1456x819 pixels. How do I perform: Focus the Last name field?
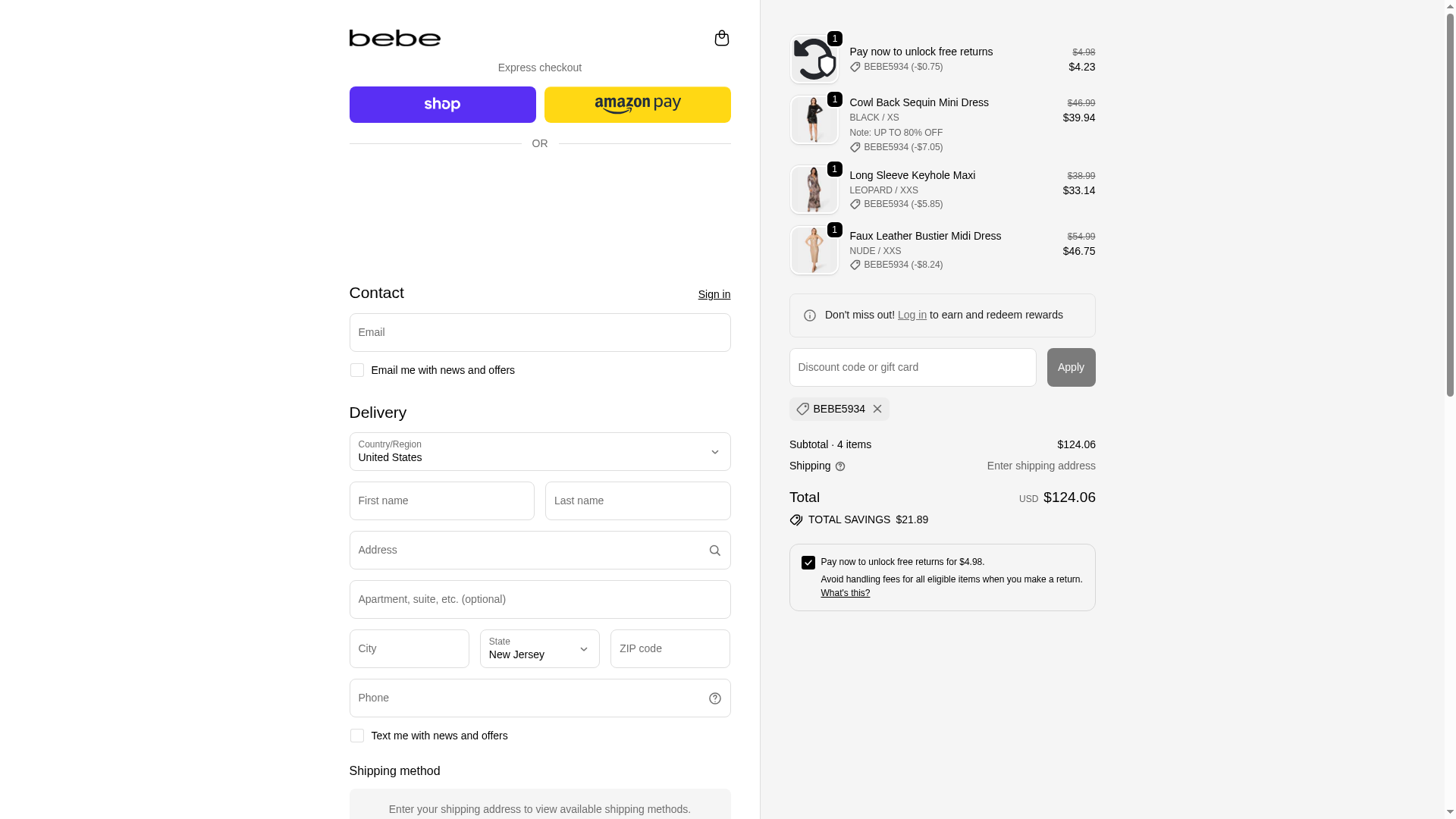637,501
